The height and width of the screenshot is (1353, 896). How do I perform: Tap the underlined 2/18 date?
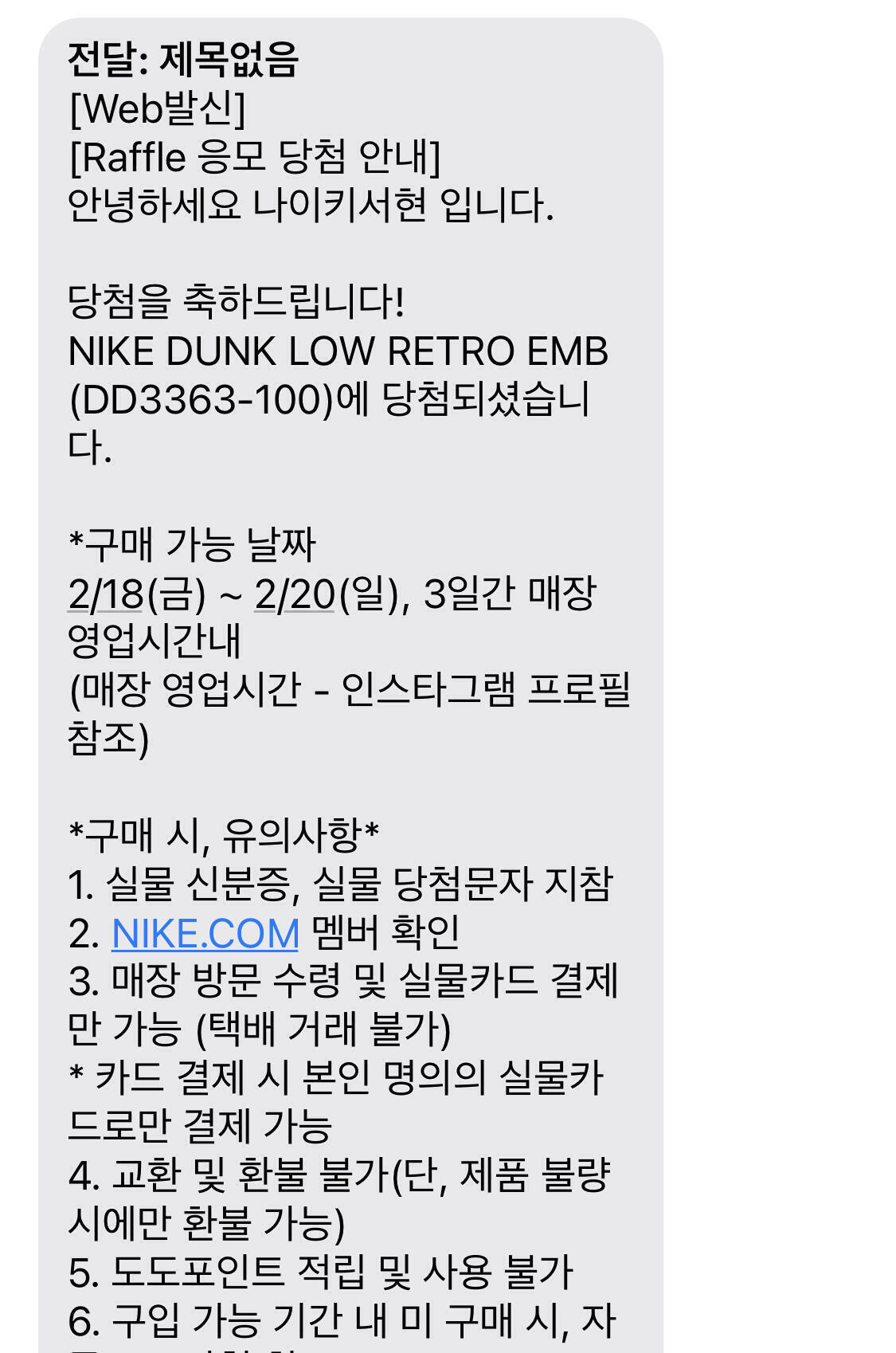point(105,594)
